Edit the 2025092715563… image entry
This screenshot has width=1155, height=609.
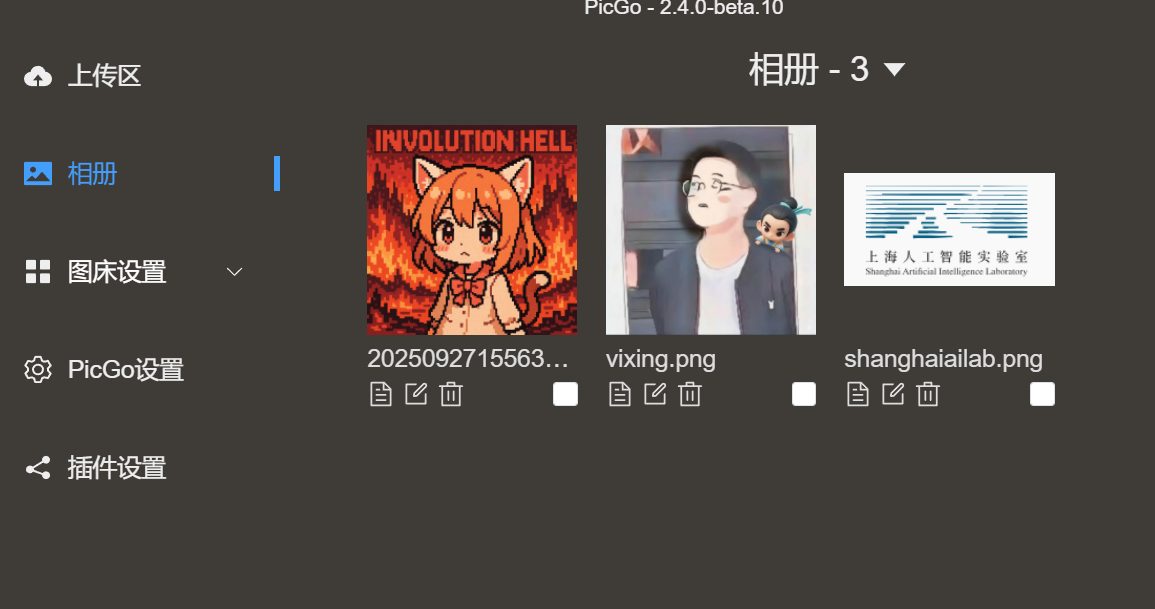click(x=416, y=394)
